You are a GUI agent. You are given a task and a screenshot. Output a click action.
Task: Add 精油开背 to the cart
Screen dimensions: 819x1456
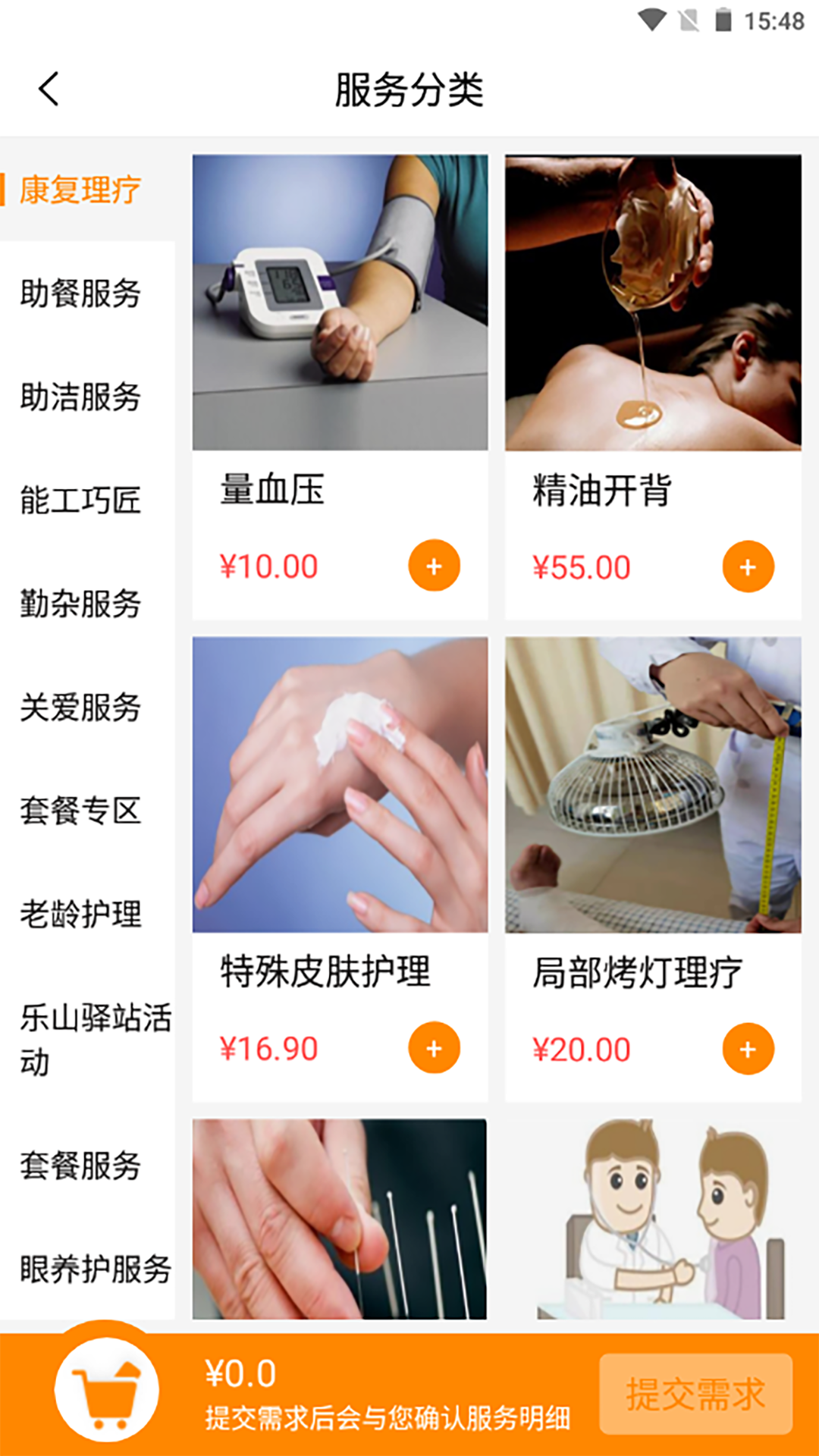(x=748, y=566)
